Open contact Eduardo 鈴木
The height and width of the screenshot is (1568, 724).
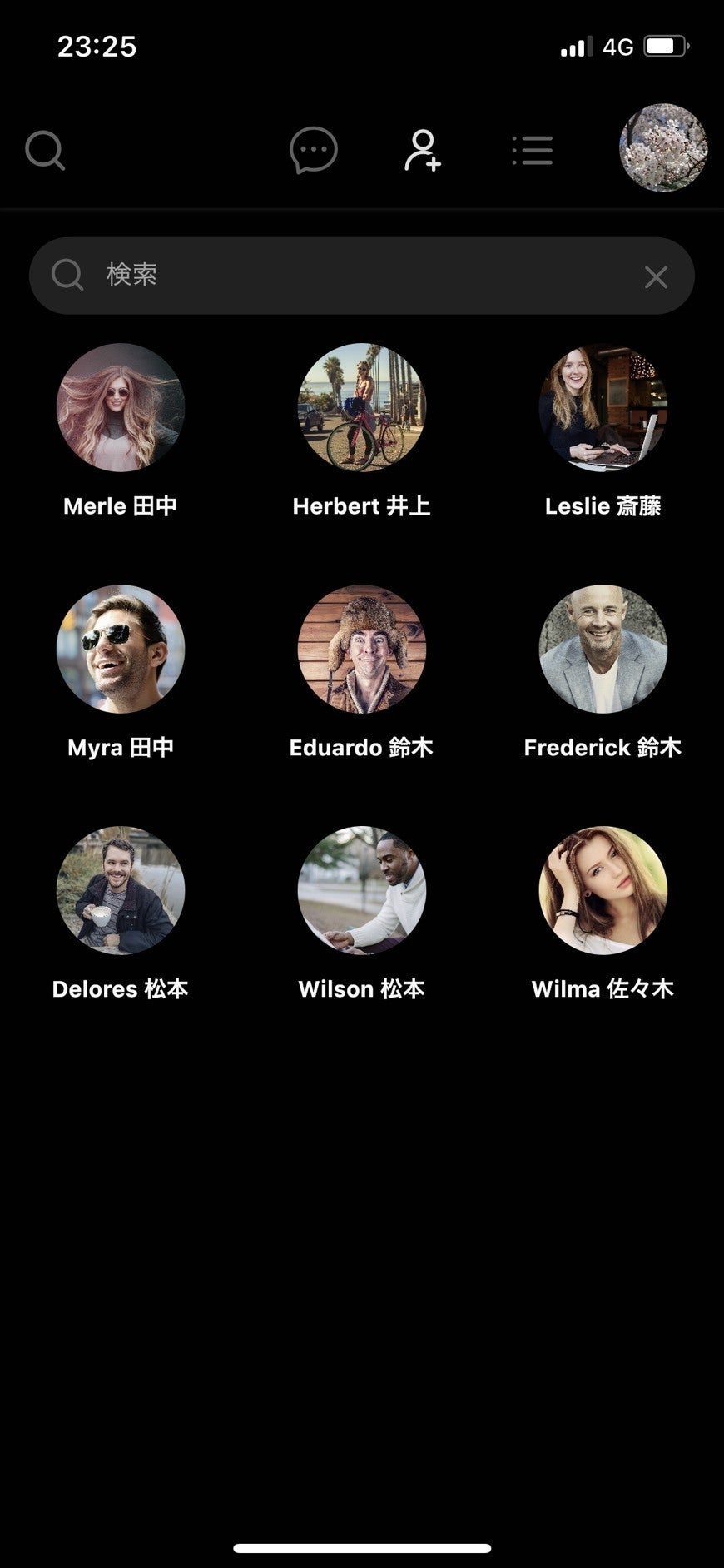(362, 650)
